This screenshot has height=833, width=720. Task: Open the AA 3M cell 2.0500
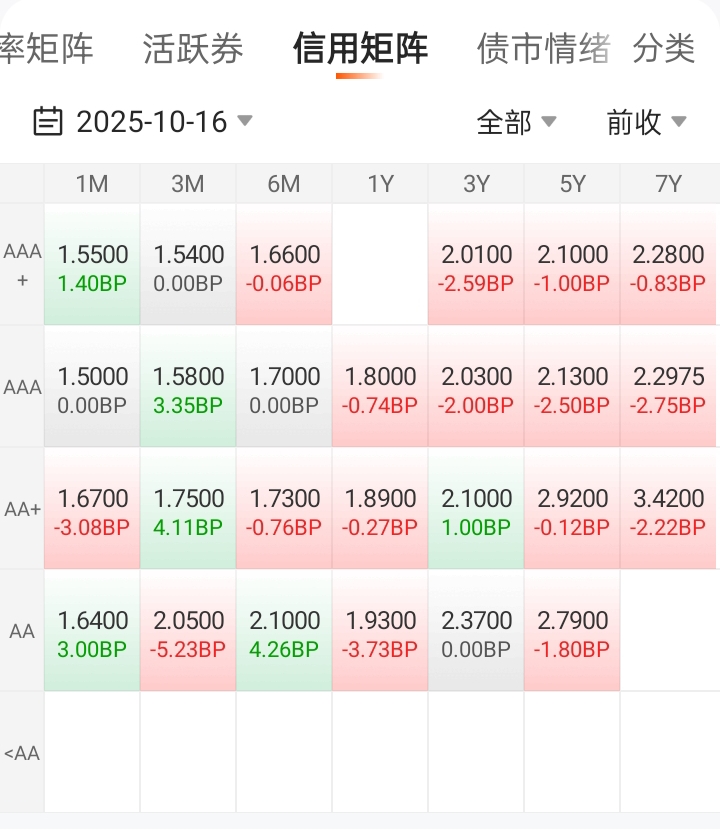(x=188, y=632)
